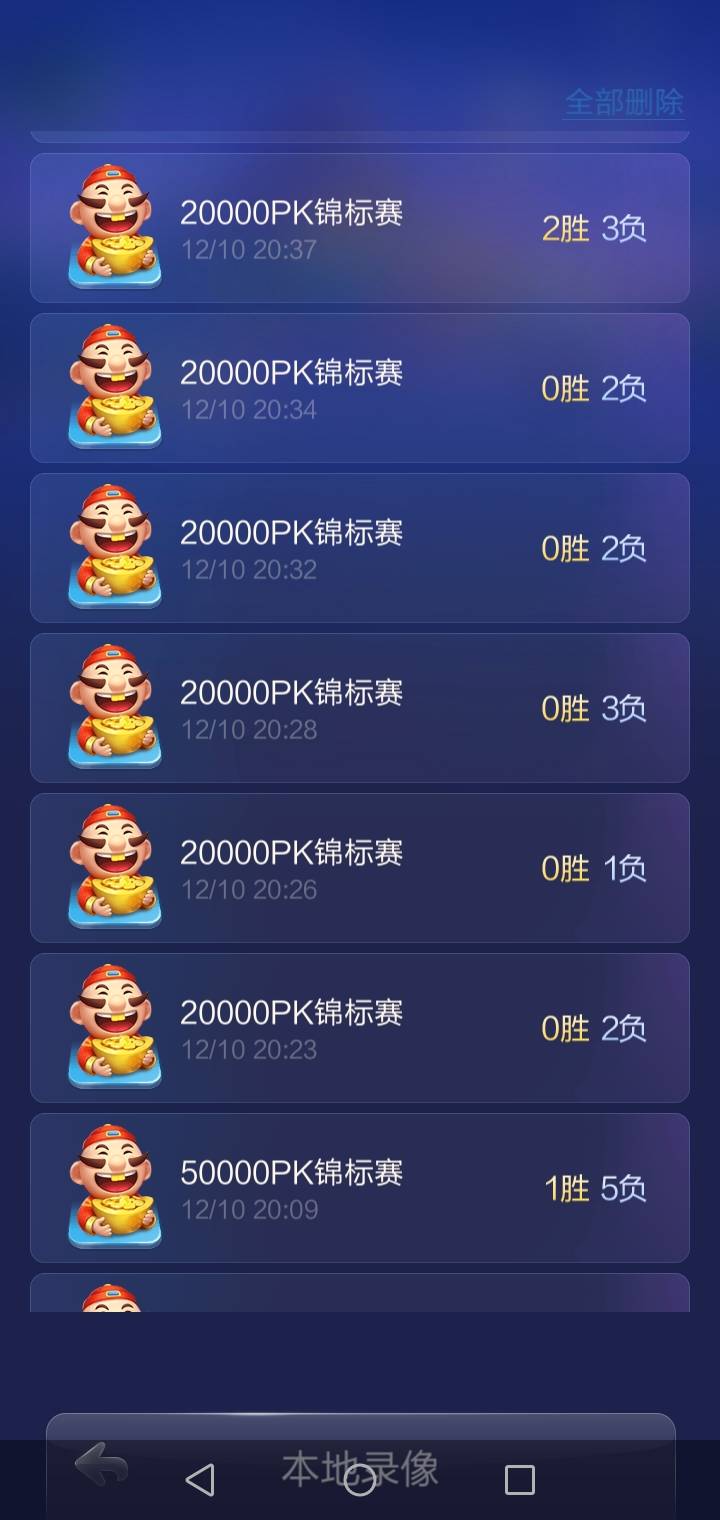Tap the mascot icon on the 20:34 record
The width and height of the screenshot is (720, 1520).
click(x=112, y=388)
